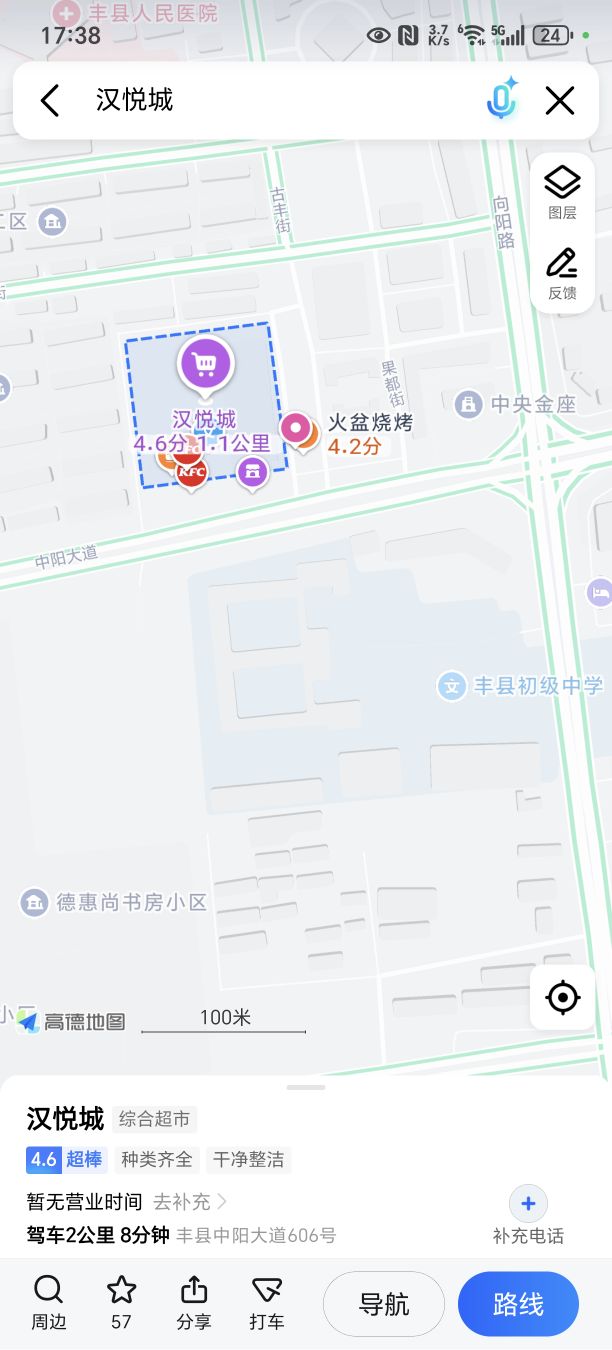Start navigation with 导航 button
612x1350 pixels.
point(384,1304)
